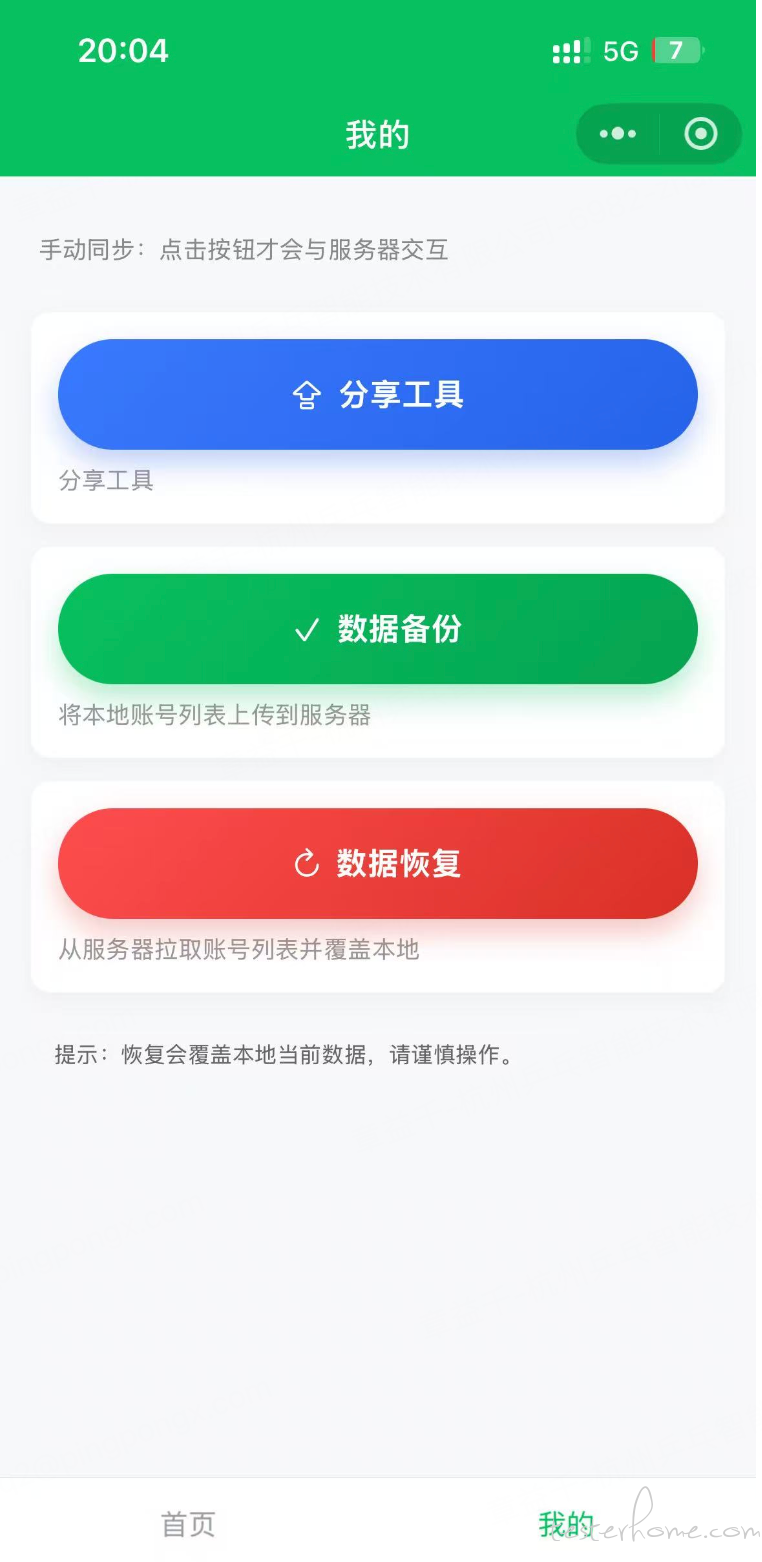The image size is (762, 1562).
Task: Restore data with 数据恢复
Action: [x=378, y=863]
